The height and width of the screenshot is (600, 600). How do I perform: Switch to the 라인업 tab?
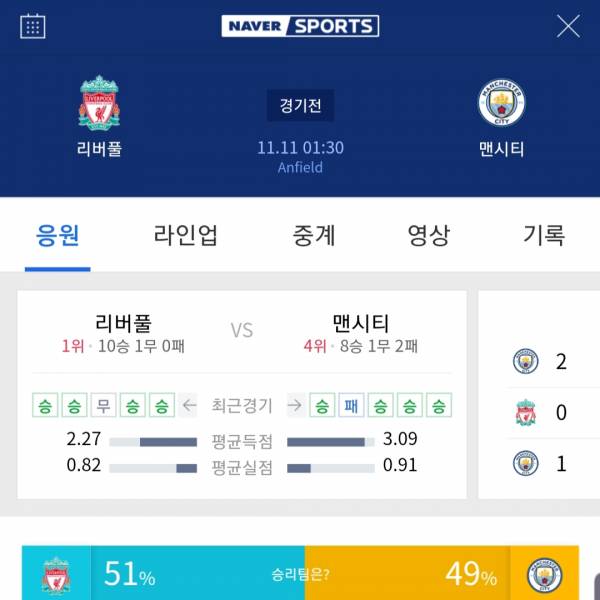pyautogui.click(x=185, y=236)
